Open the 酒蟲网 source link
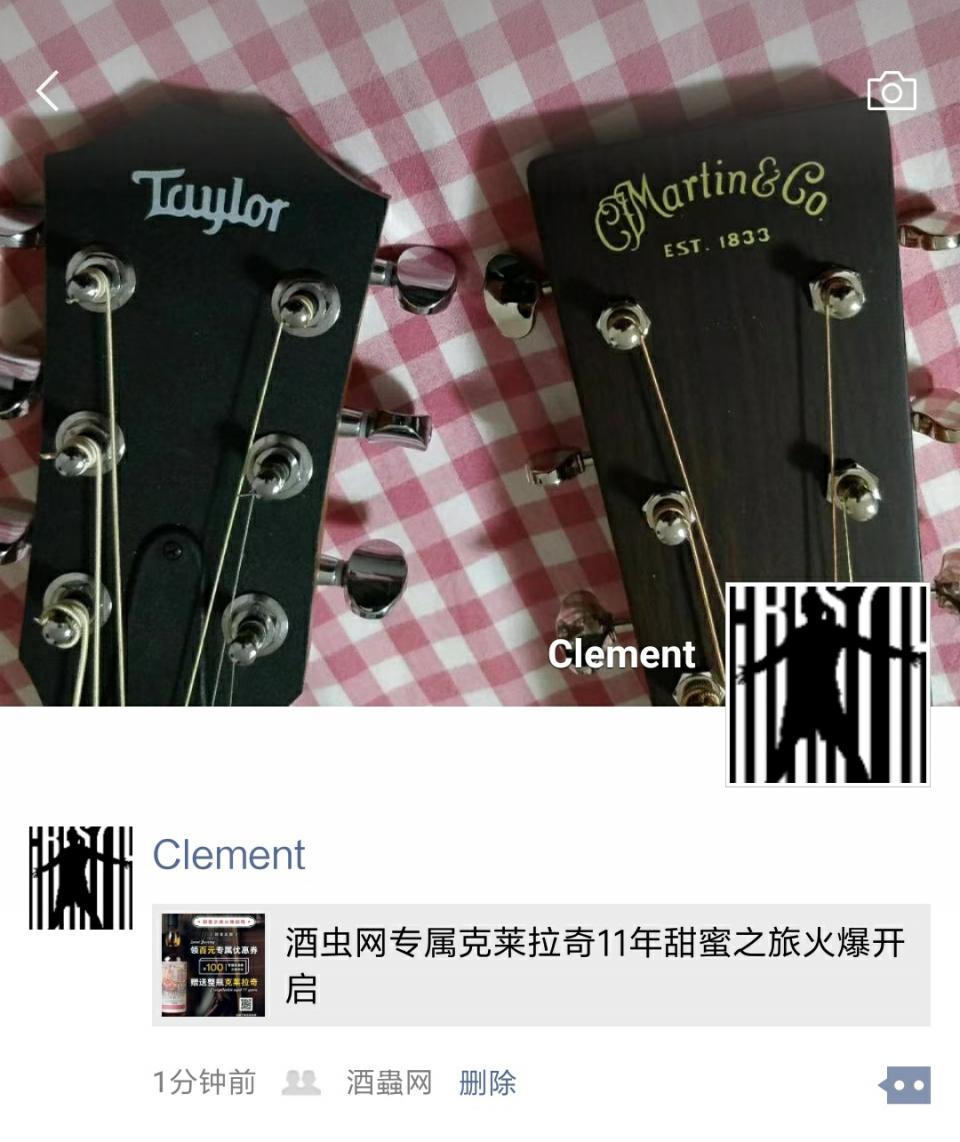960x1142 pixels. point(389,1083)
